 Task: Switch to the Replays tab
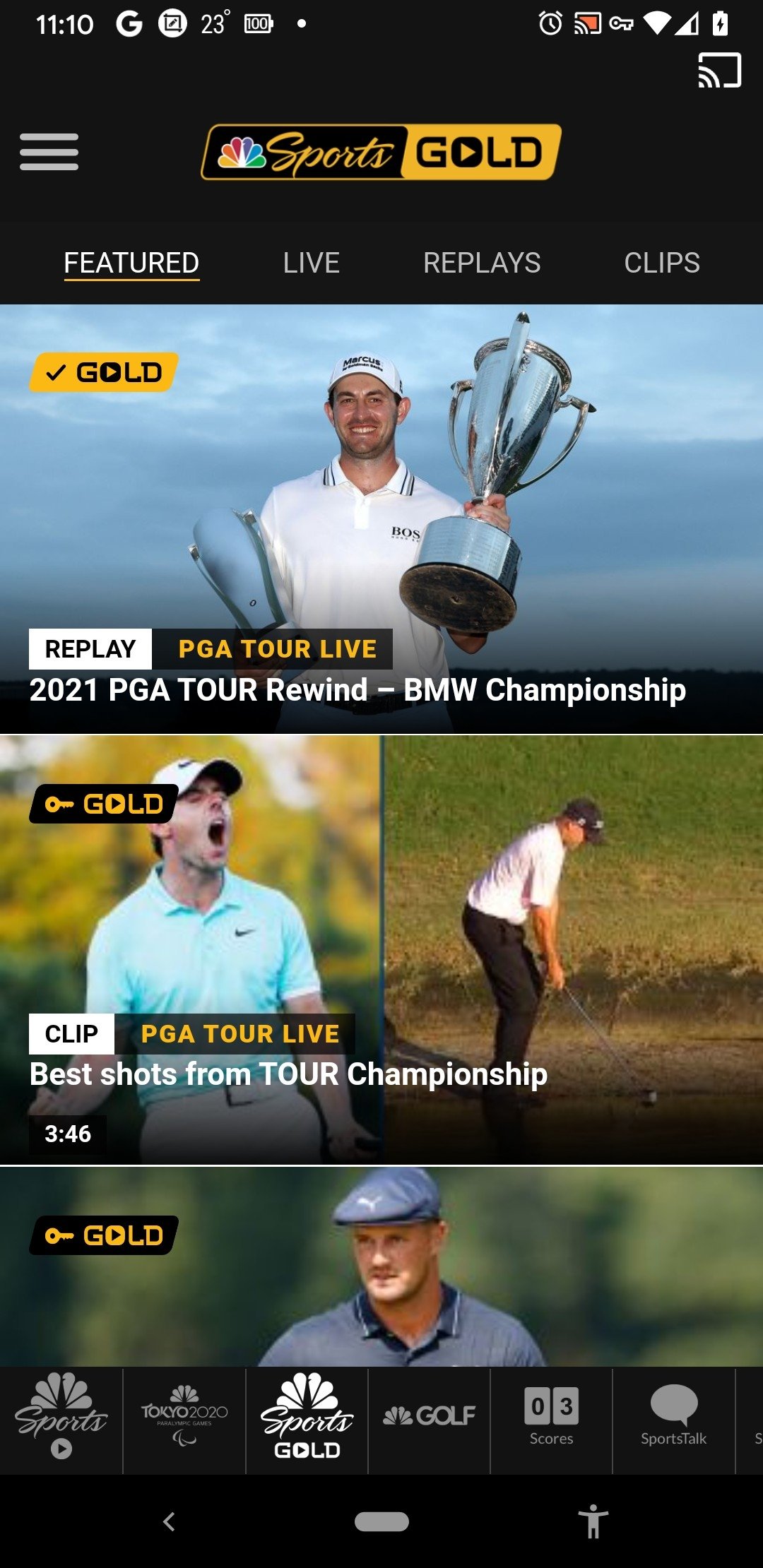482,263
